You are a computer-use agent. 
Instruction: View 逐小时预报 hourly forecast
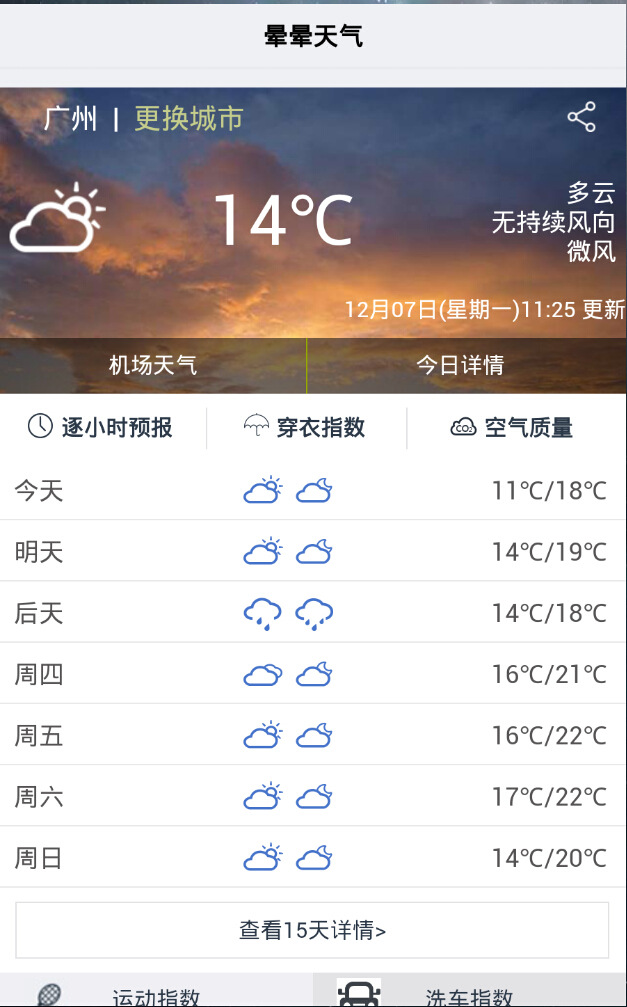point(100,427)
